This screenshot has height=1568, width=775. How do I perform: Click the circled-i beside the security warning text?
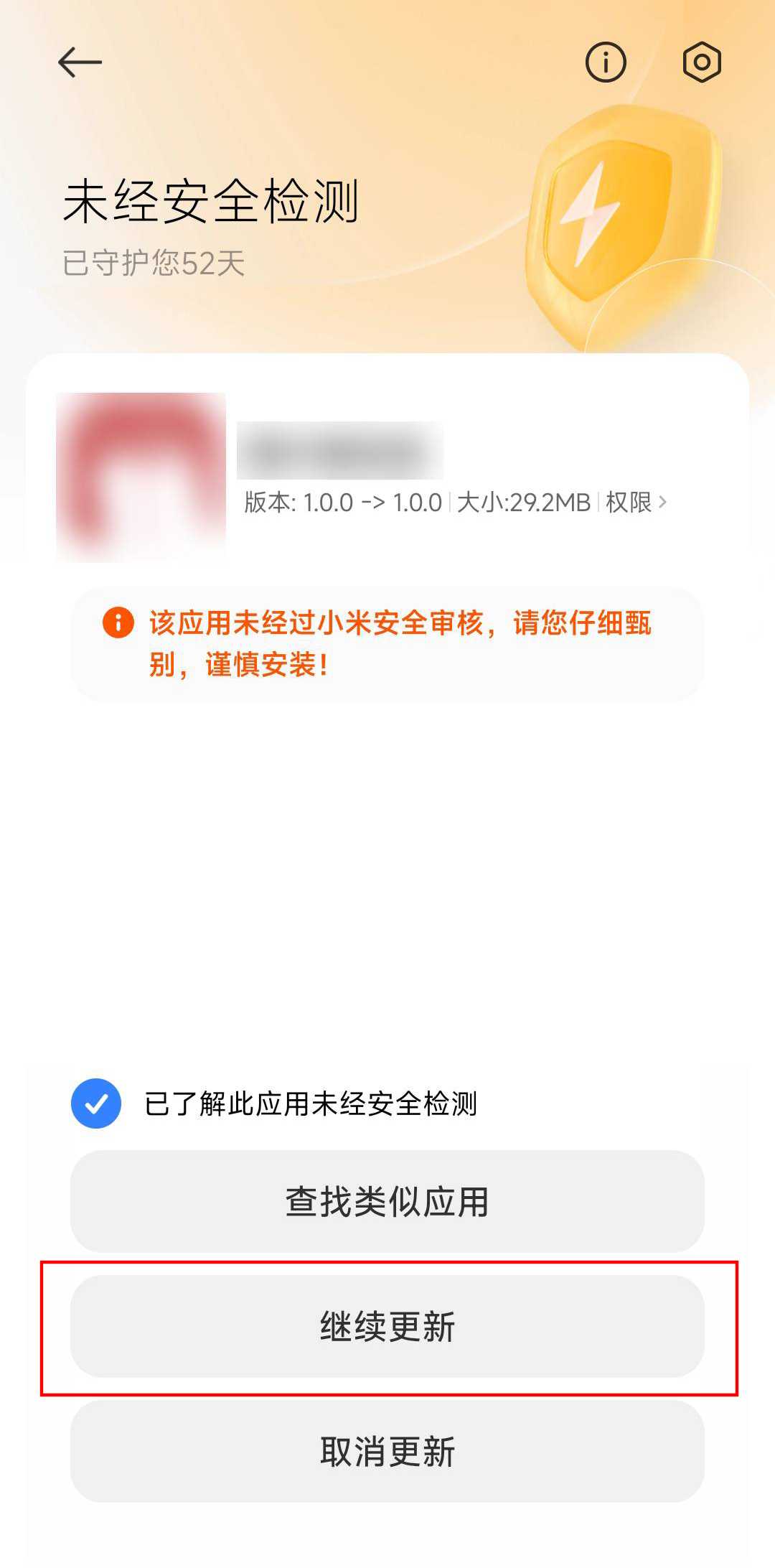pos(119,623)
